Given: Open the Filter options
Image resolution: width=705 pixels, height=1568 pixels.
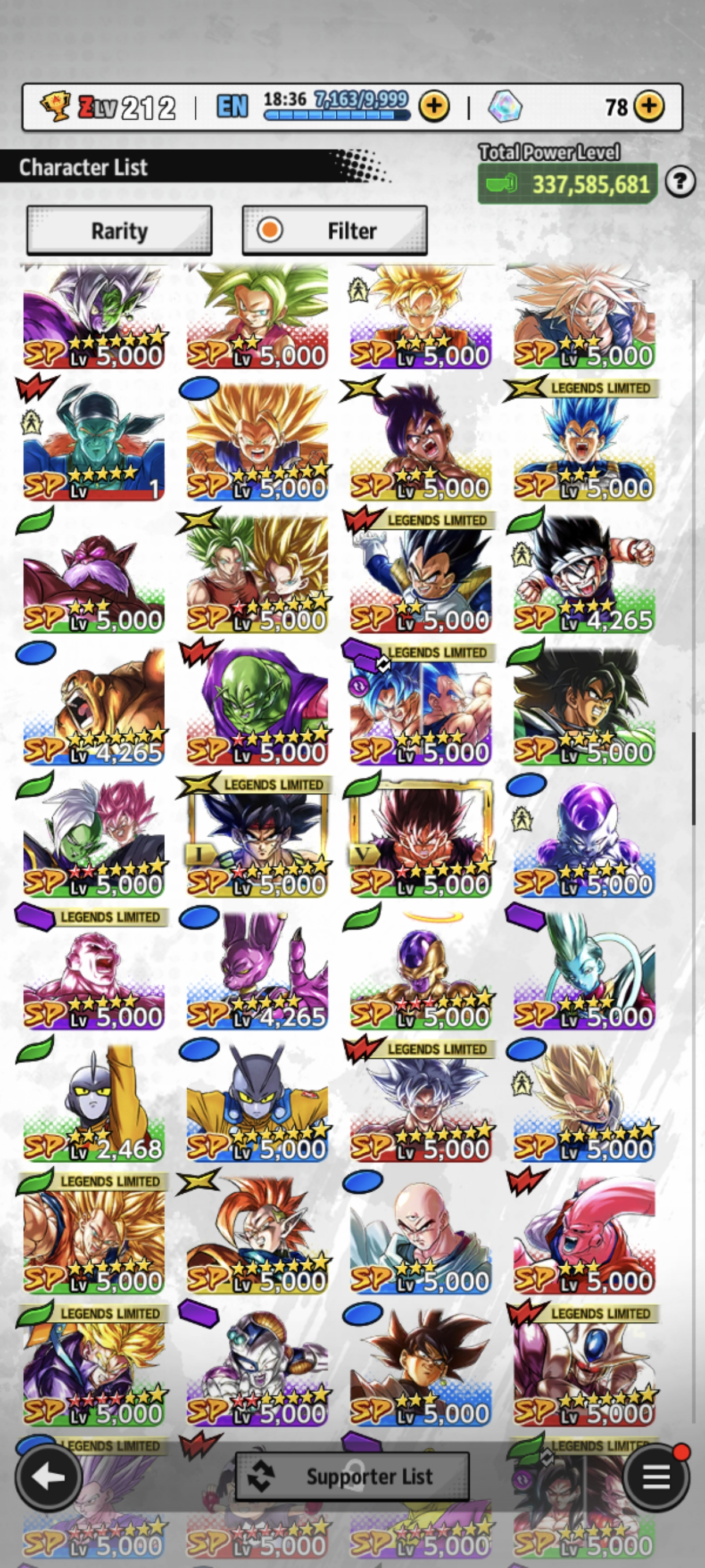Looking at the screenshot, I should pyautogui.click(x=335, y=231).
